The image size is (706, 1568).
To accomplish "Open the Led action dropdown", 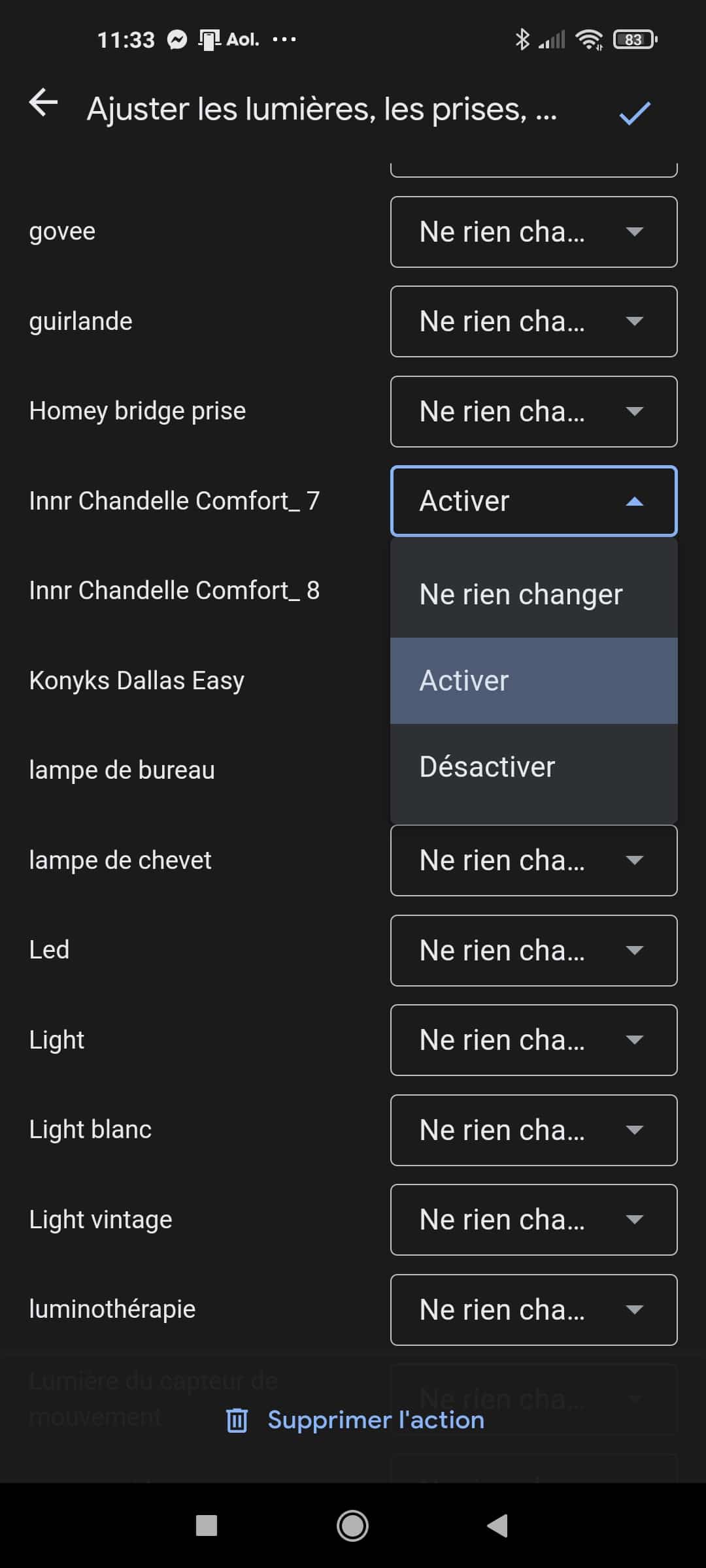I will [x=533, y=951].
